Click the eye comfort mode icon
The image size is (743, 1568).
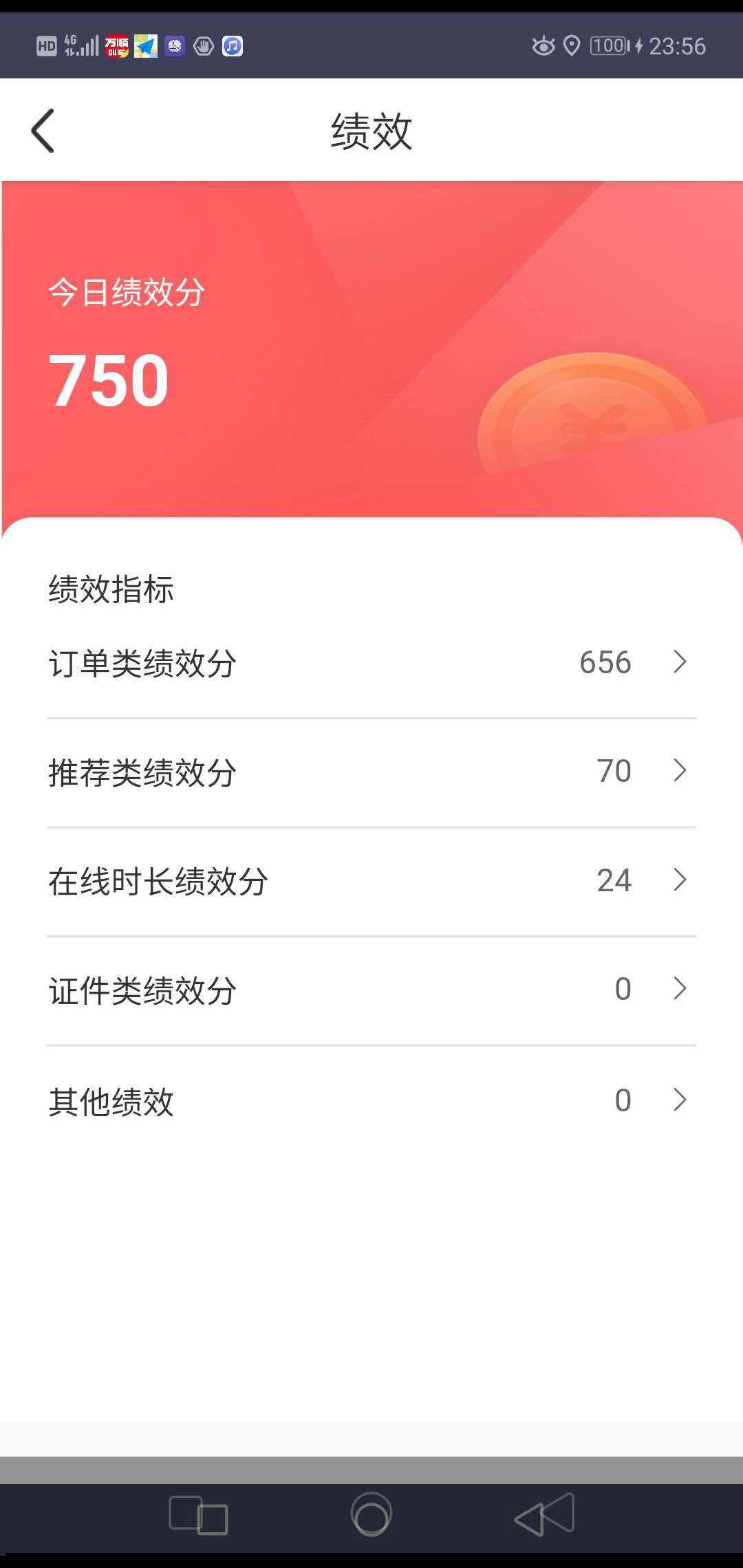click(543, 45)
